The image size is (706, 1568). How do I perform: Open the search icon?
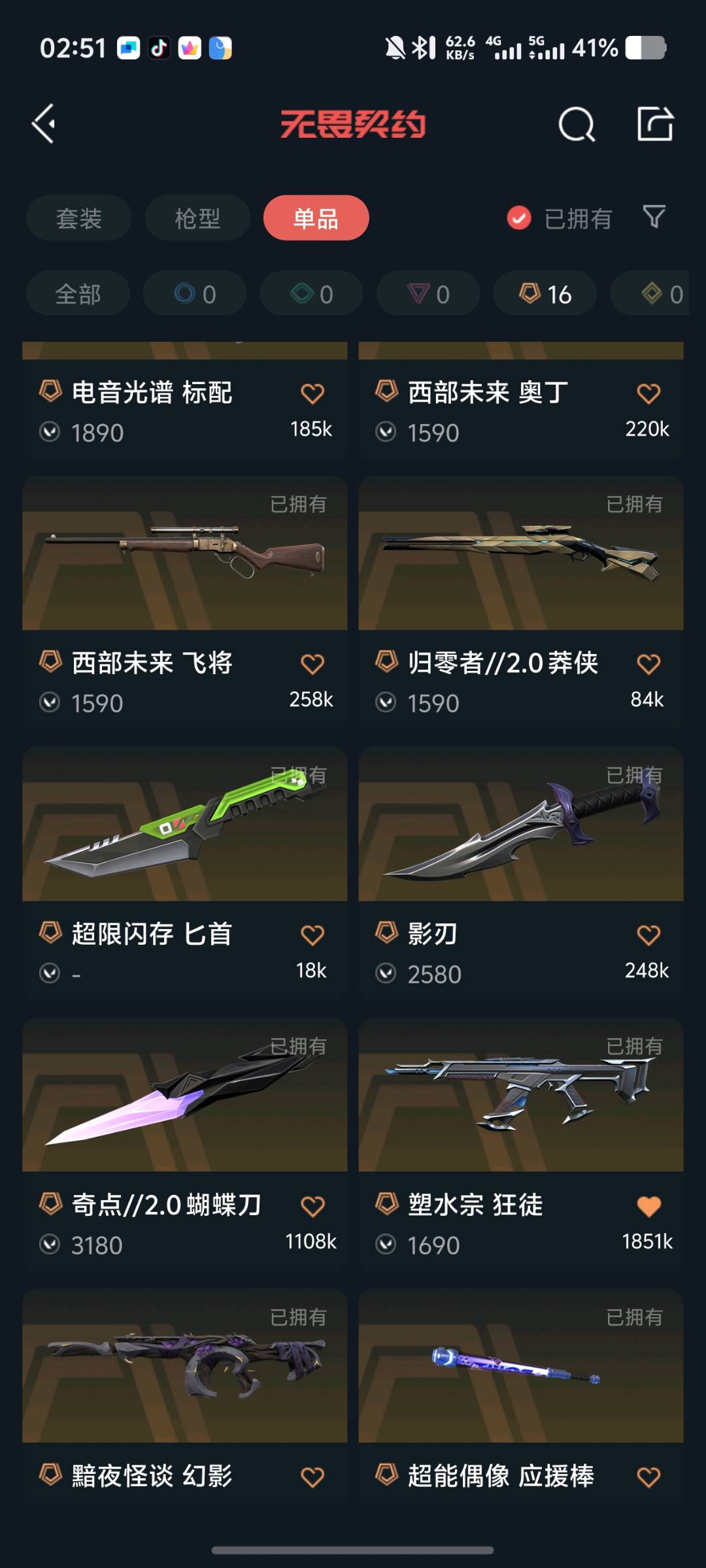577,123
